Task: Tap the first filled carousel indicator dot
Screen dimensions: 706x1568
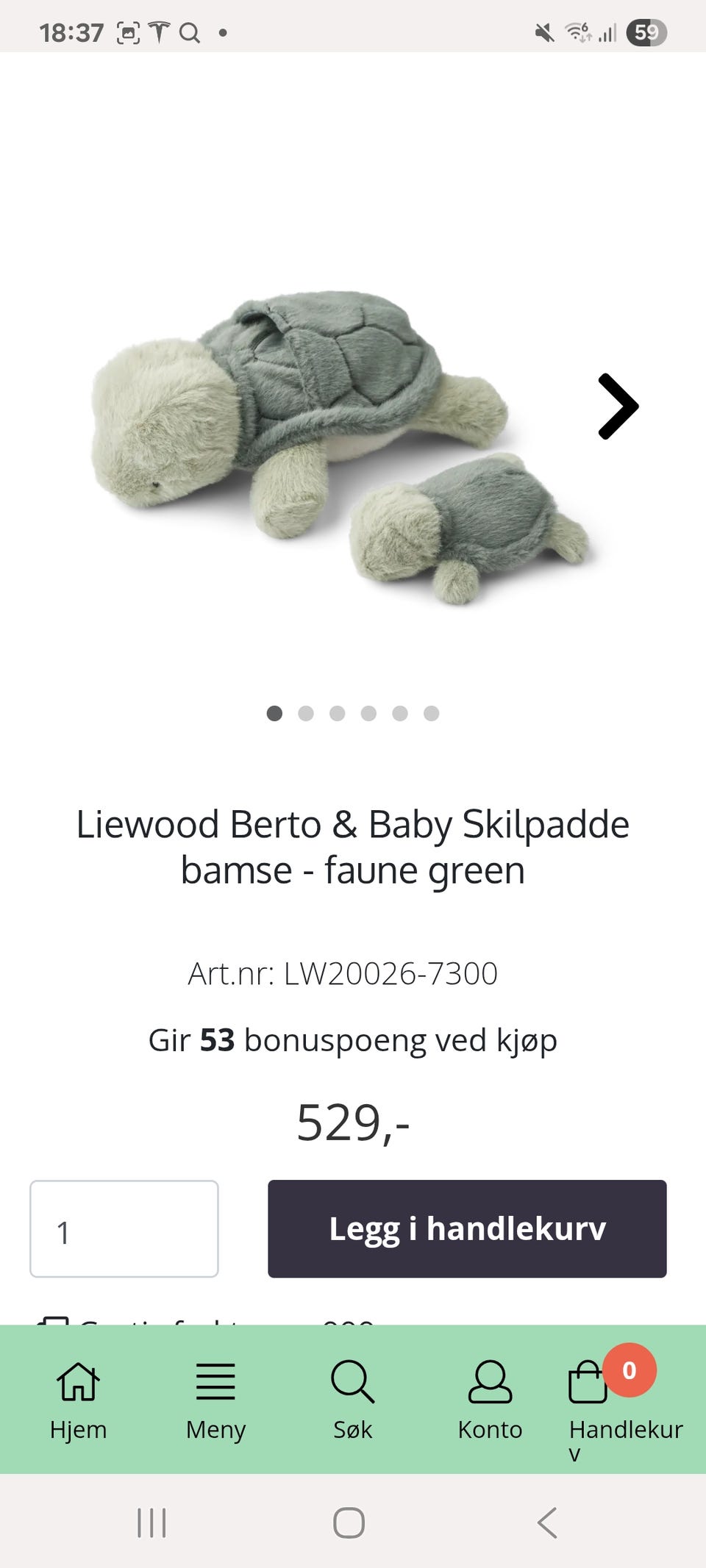Action: point(275,713)
